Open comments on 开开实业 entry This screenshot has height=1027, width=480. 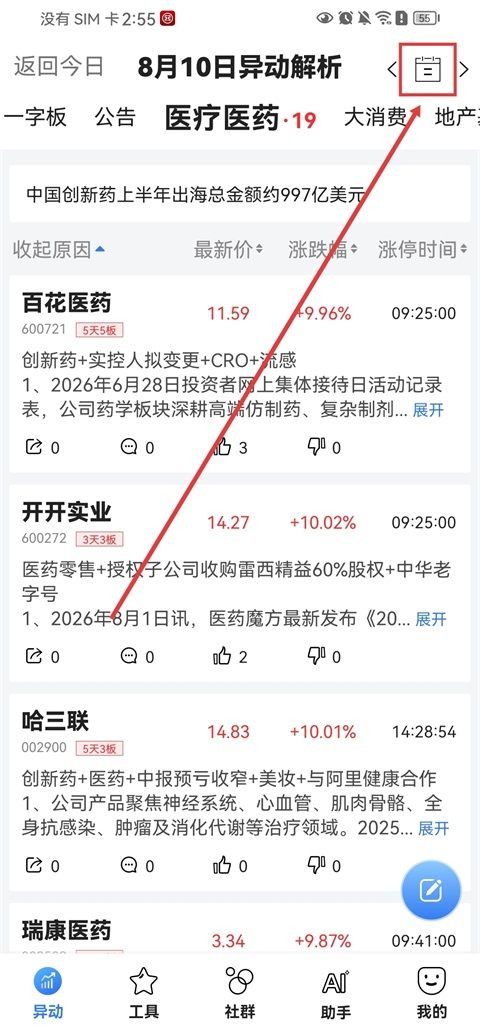point(138,656)
